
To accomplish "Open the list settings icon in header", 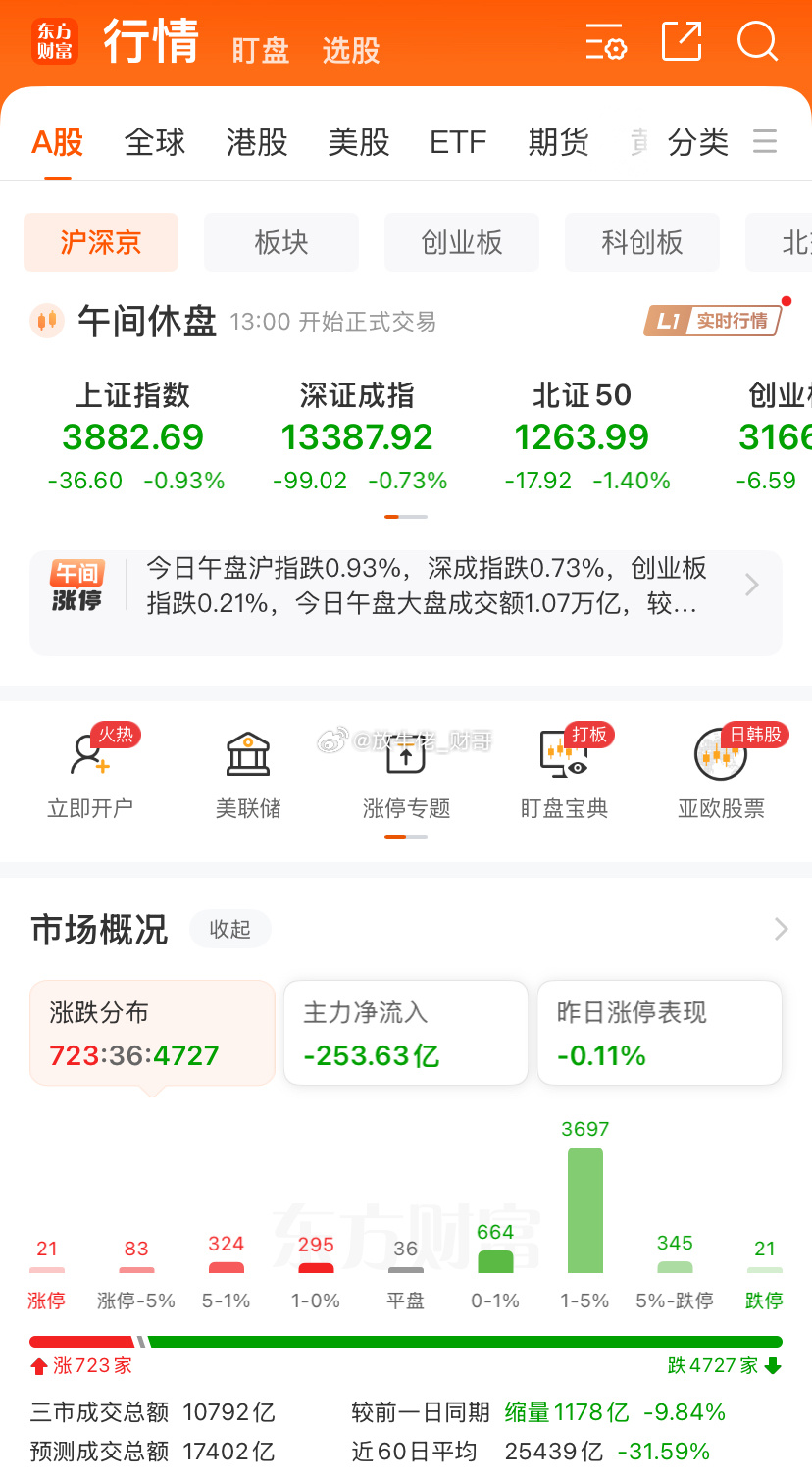I will (605, 43).
